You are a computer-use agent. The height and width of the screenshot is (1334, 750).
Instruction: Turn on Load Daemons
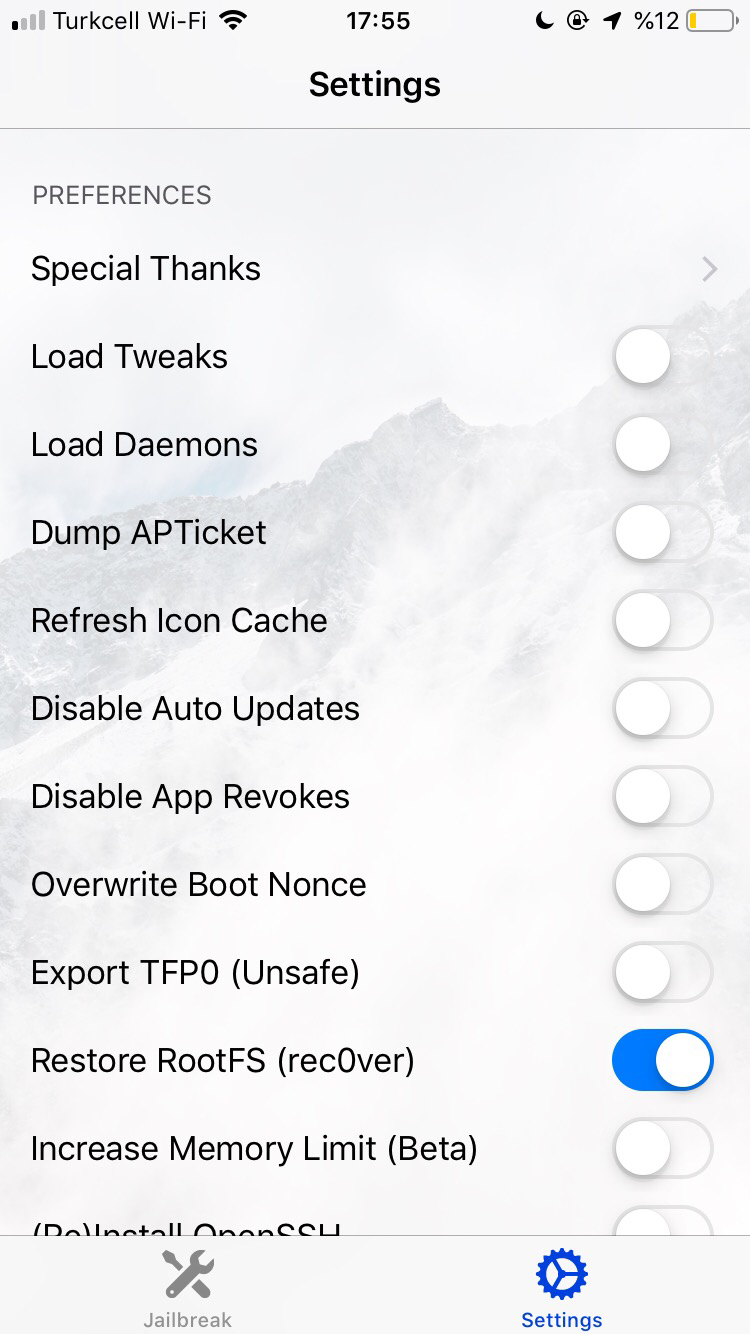click(x=662, y=445)
